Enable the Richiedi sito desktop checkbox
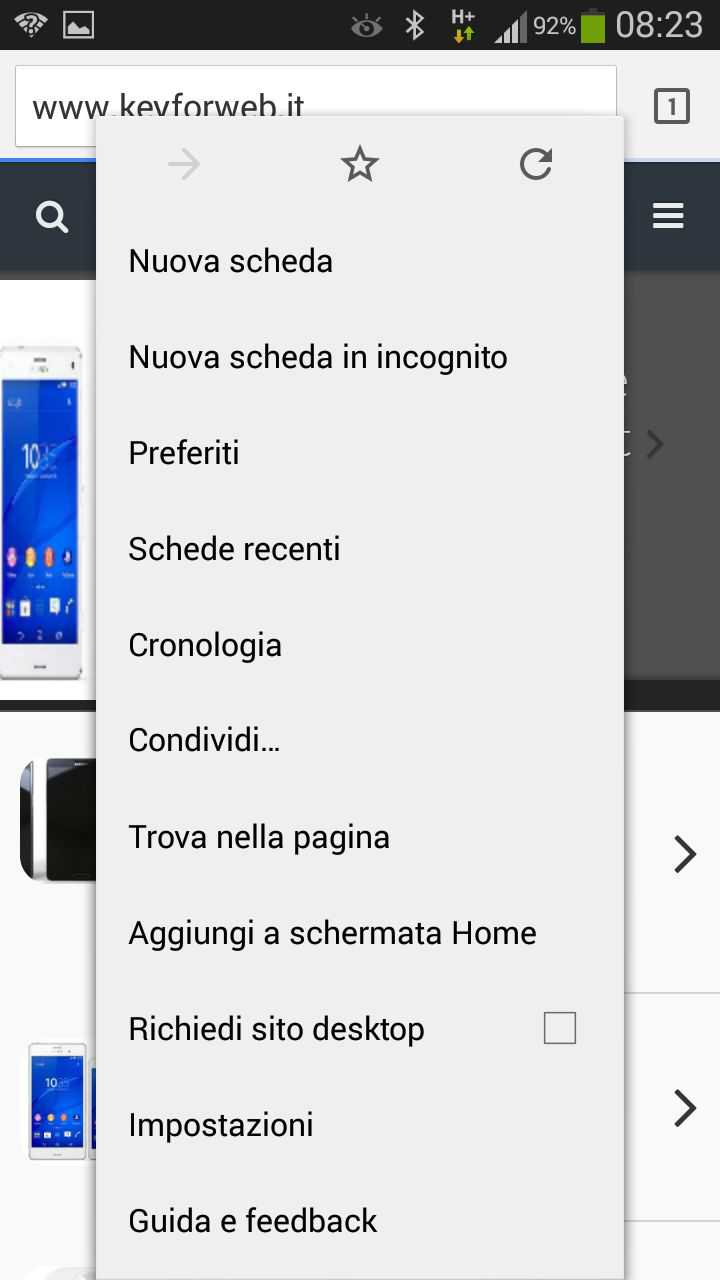This screenshot has width=720, height=1280. click(x=560, y=1028)
